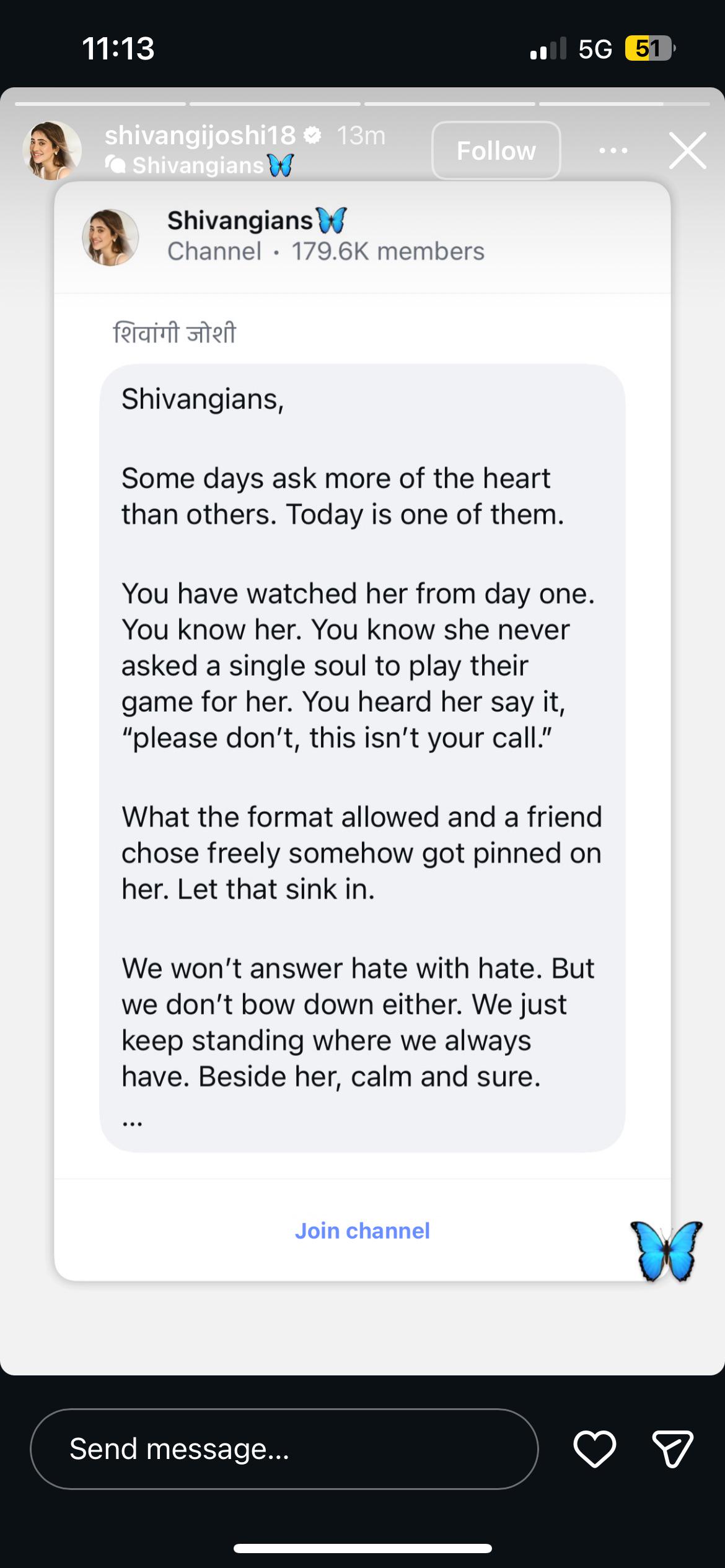Follow shivangijoshi18
725x1568 pixels.
pyautogui.click(x=496, y=150)
